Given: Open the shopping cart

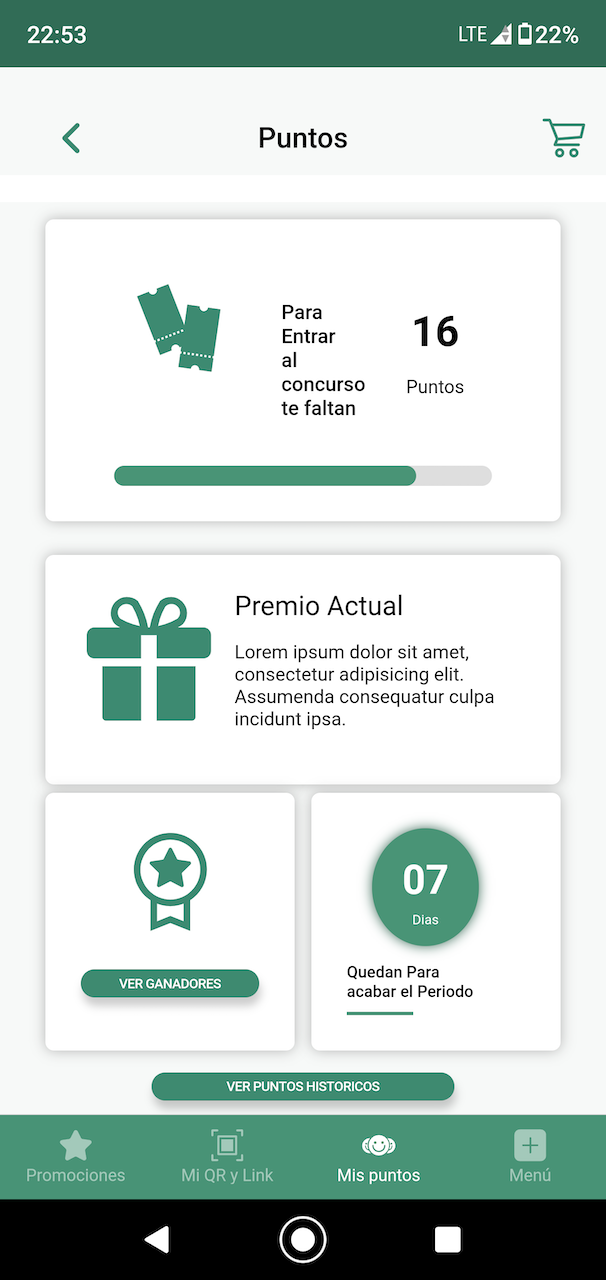Looking at the screenshot, I should [x=564, y=138].
